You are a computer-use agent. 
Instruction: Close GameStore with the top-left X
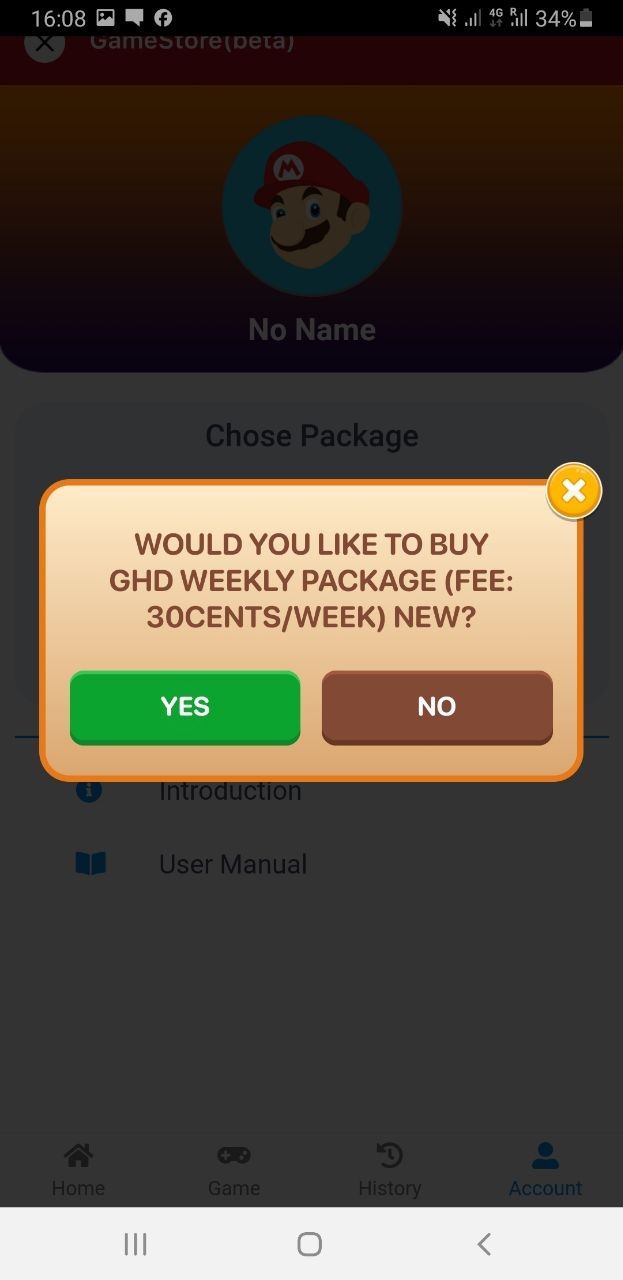[x=44, y=44]
